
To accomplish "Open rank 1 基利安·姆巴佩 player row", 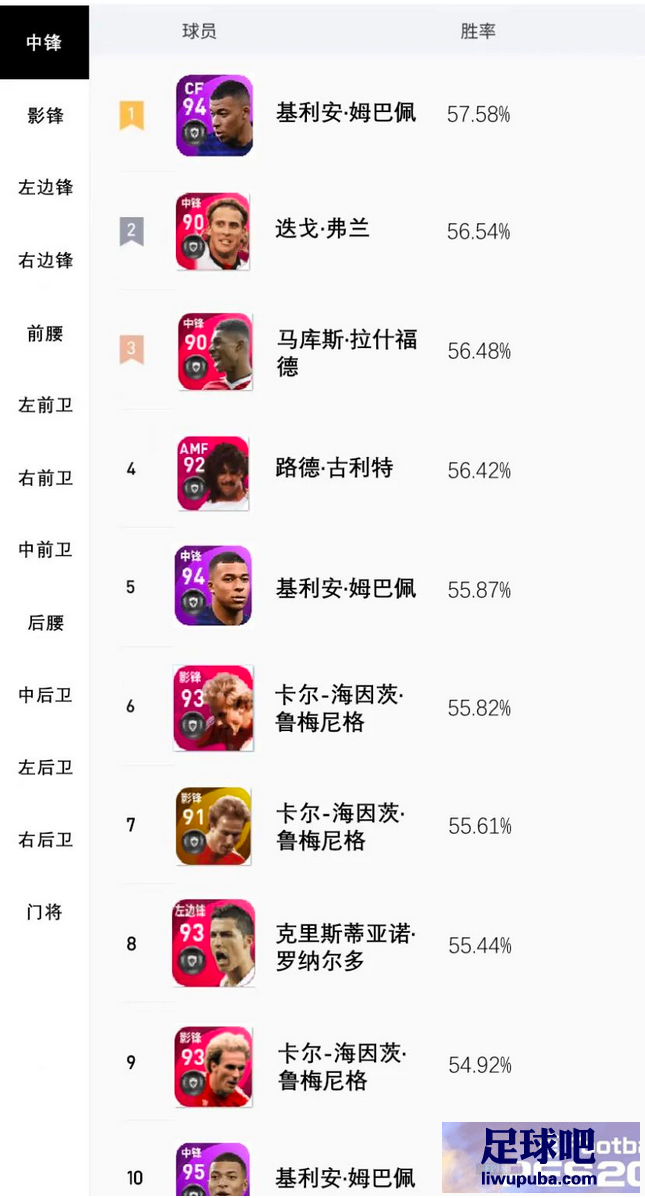I will coord(367,115).
